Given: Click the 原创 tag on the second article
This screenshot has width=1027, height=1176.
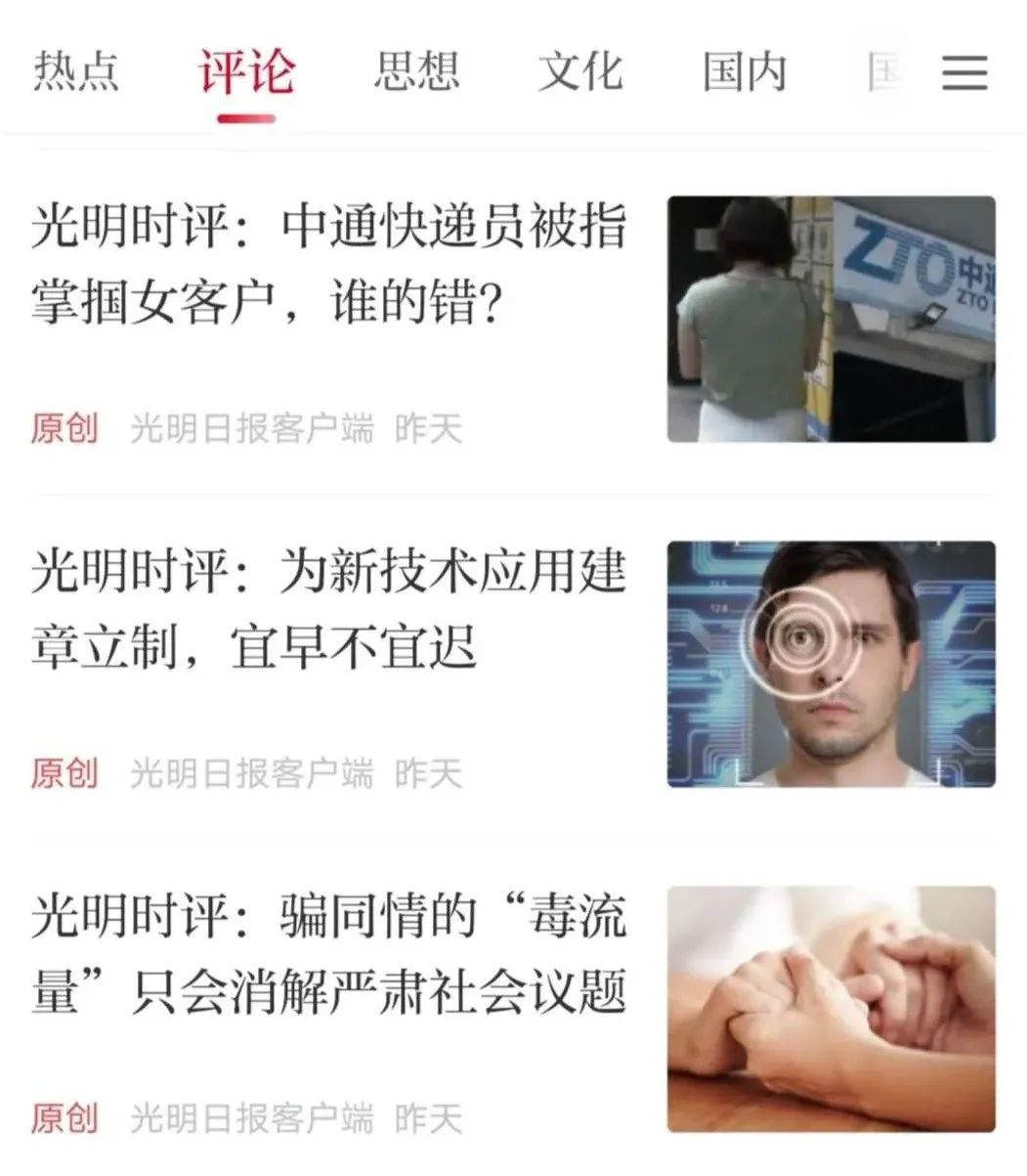Looking at the screenshot, I should [x=64, y=771].
